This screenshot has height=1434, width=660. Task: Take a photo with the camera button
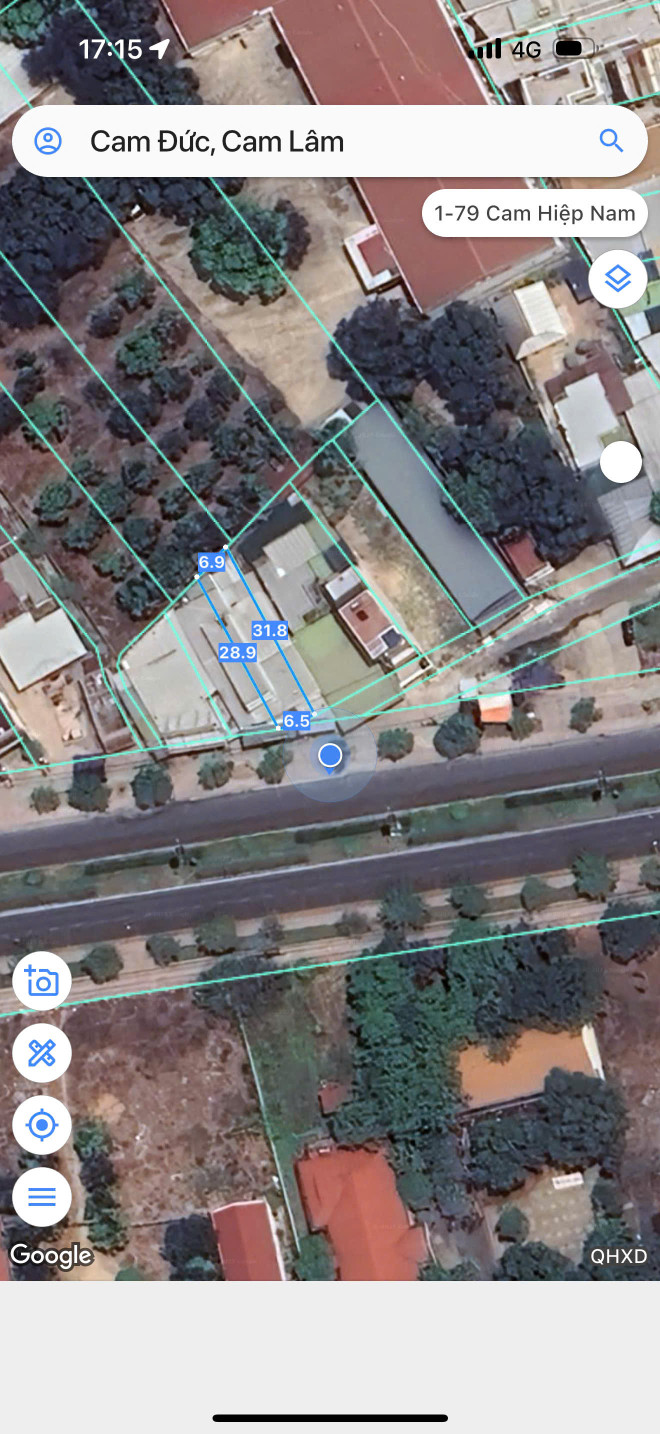tap(42, 981)
